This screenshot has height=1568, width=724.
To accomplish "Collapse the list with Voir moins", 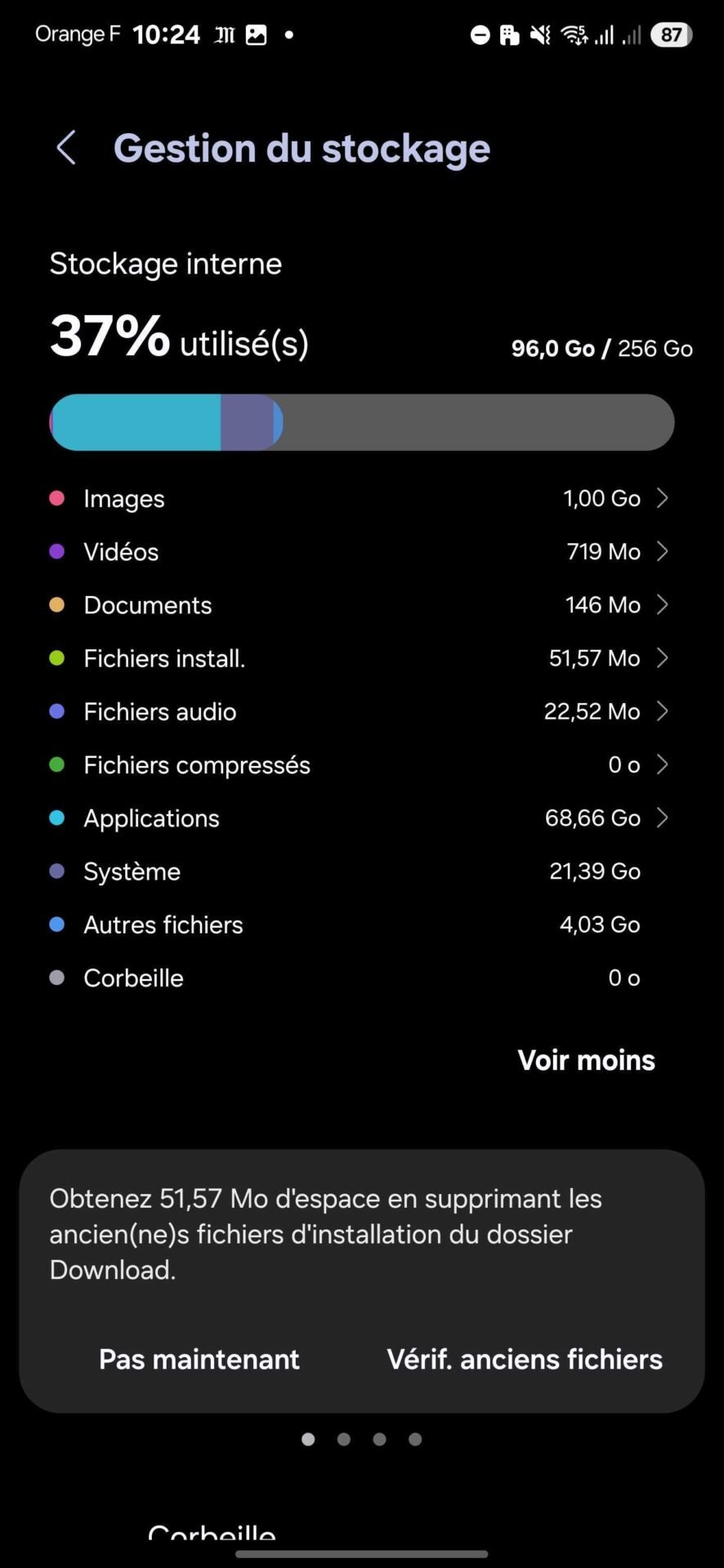I will pyautogui.click(x=586, y=1060).
